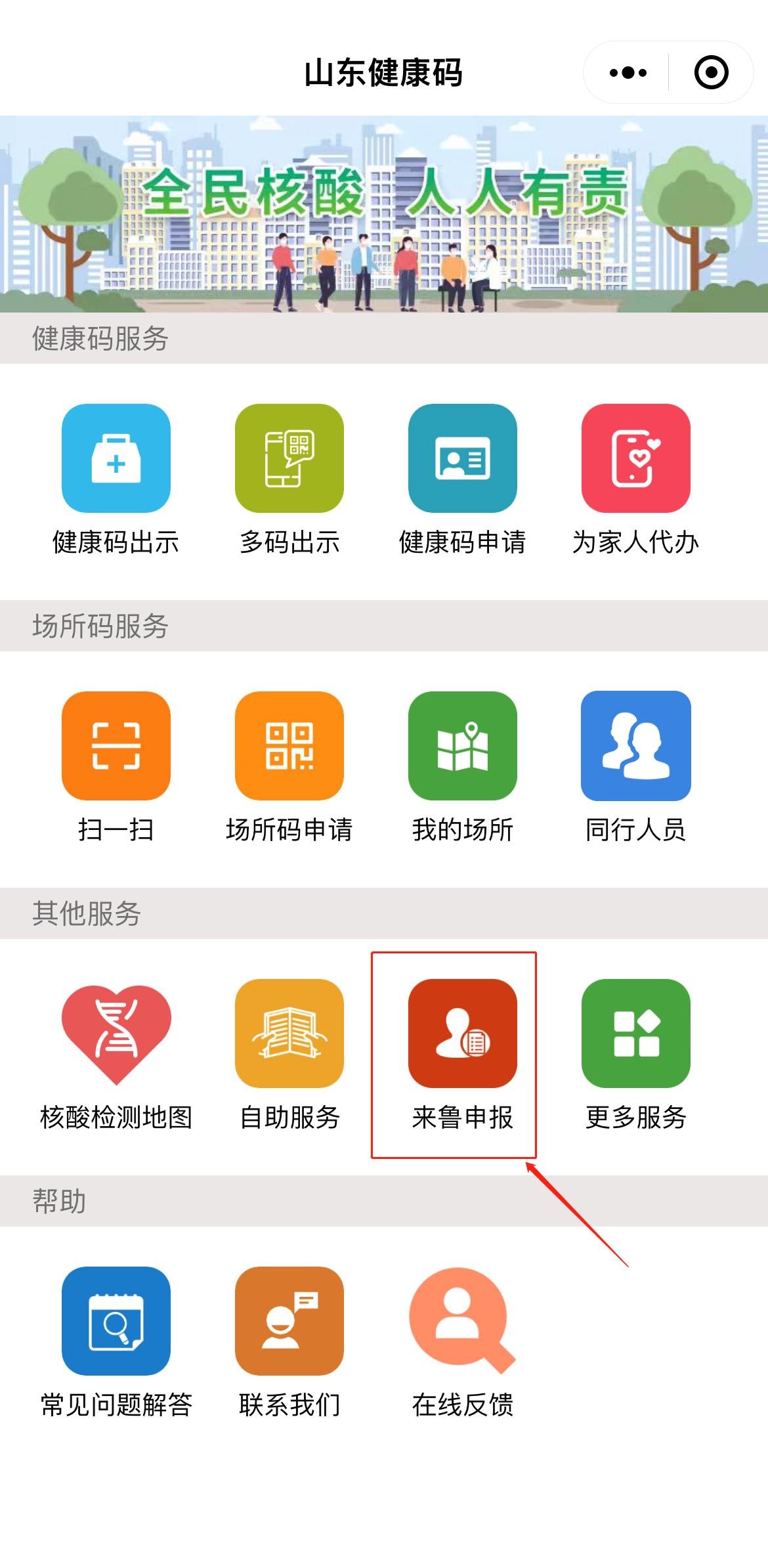Open the mini program overflow menu
This screenshot has width=768, height=1568.
628,72
